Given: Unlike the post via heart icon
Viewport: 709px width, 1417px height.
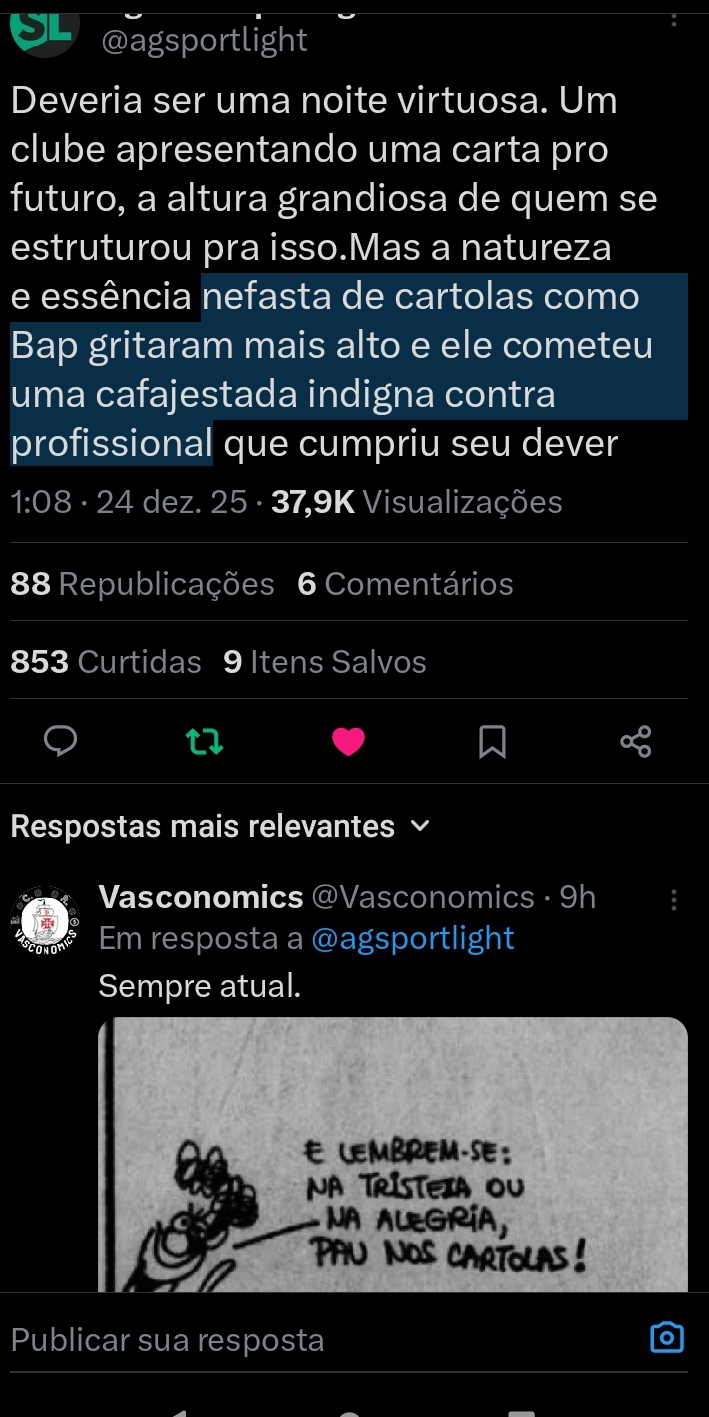Looking at the screenshot, I should [348, 741].
